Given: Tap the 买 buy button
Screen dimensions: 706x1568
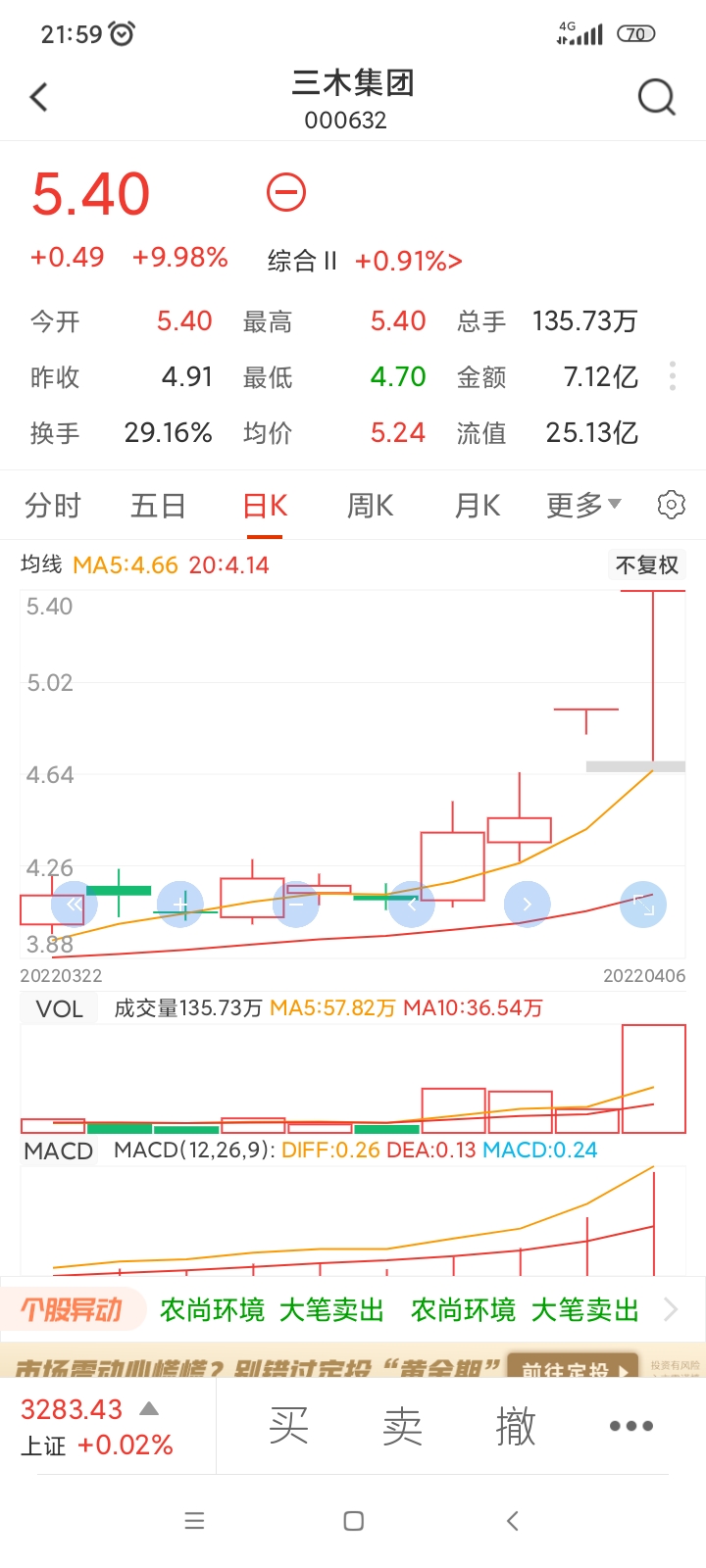Looking at the screenshot, I should pos(288,1426).
